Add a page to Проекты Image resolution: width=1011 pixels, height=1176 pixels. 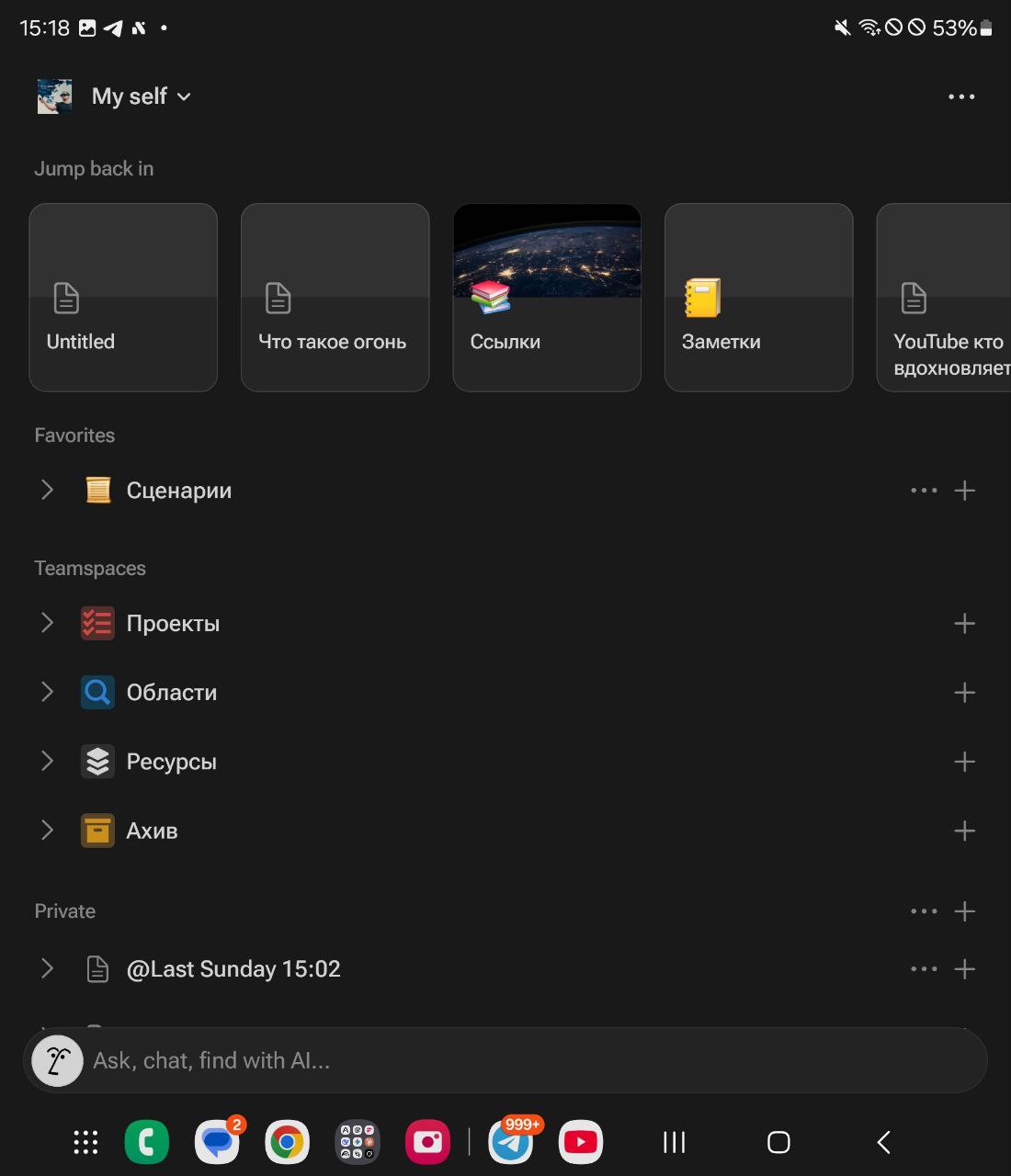tap(964, 624)
